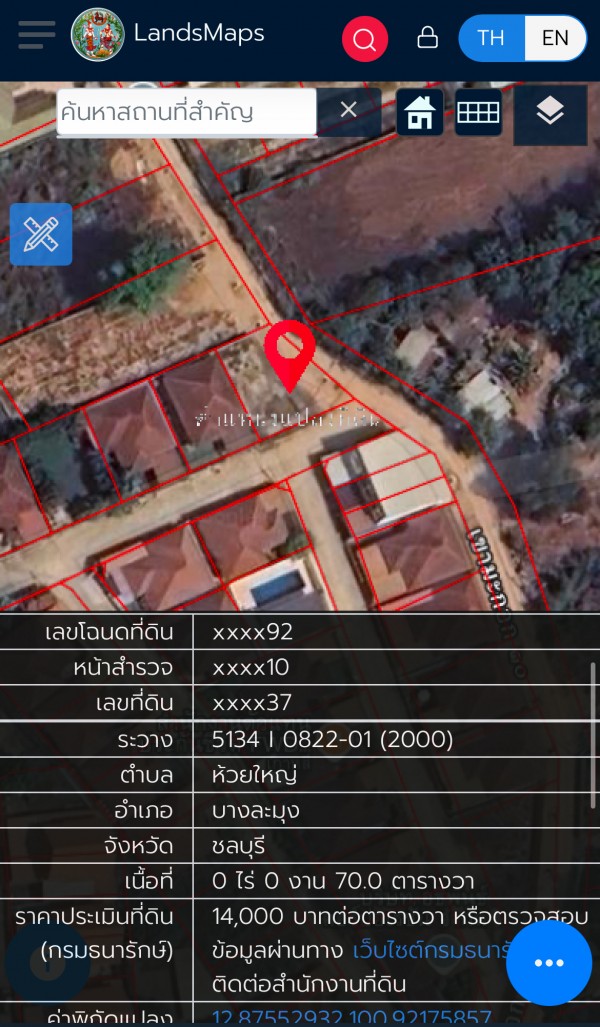Open the lock login icon
Viewport: 600px width, 1027px height.
(427, 38)
